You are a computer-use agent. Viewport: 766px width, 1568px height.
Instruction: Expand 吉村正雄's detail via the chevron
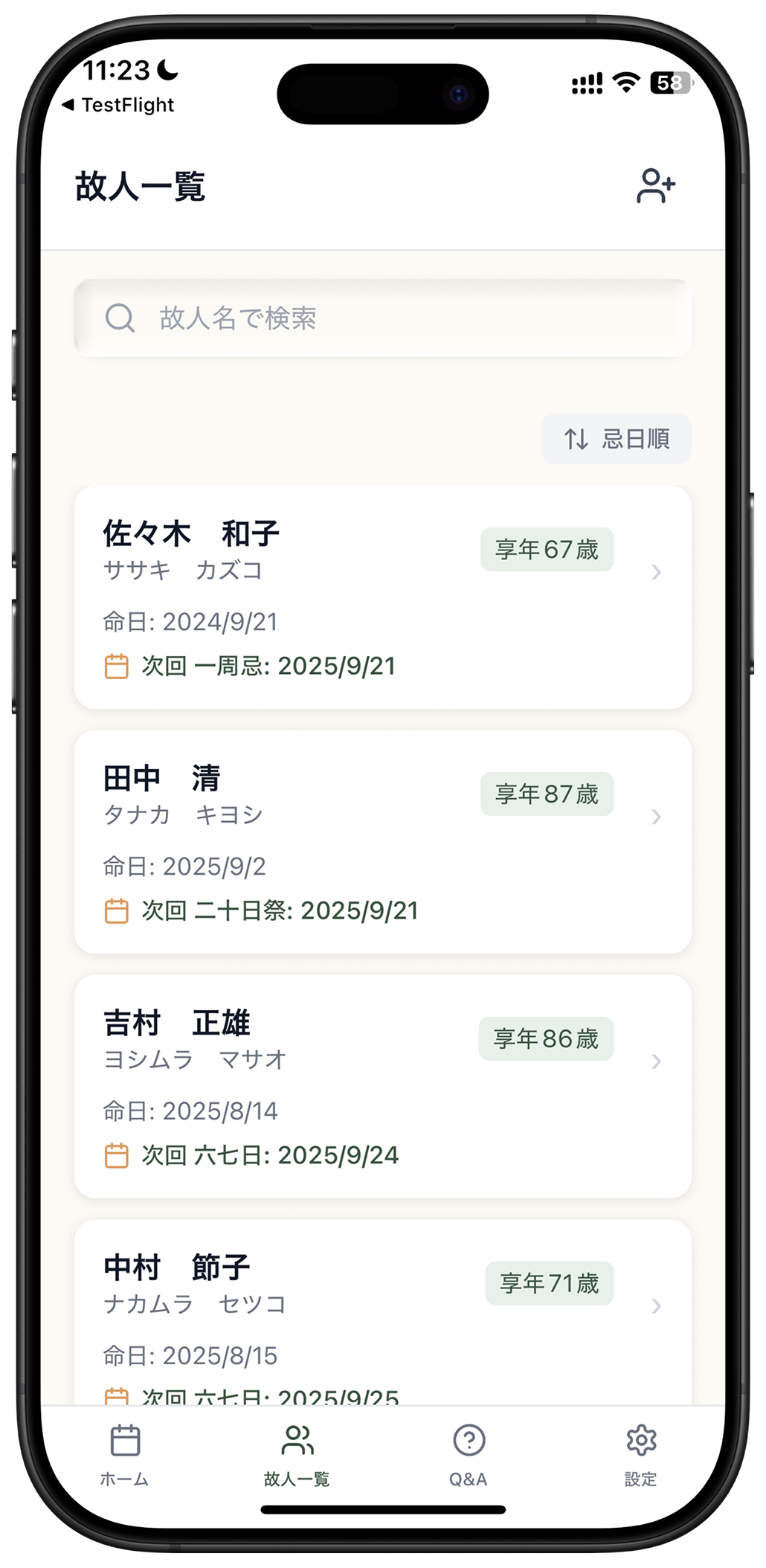click(x=657, y=1061)
